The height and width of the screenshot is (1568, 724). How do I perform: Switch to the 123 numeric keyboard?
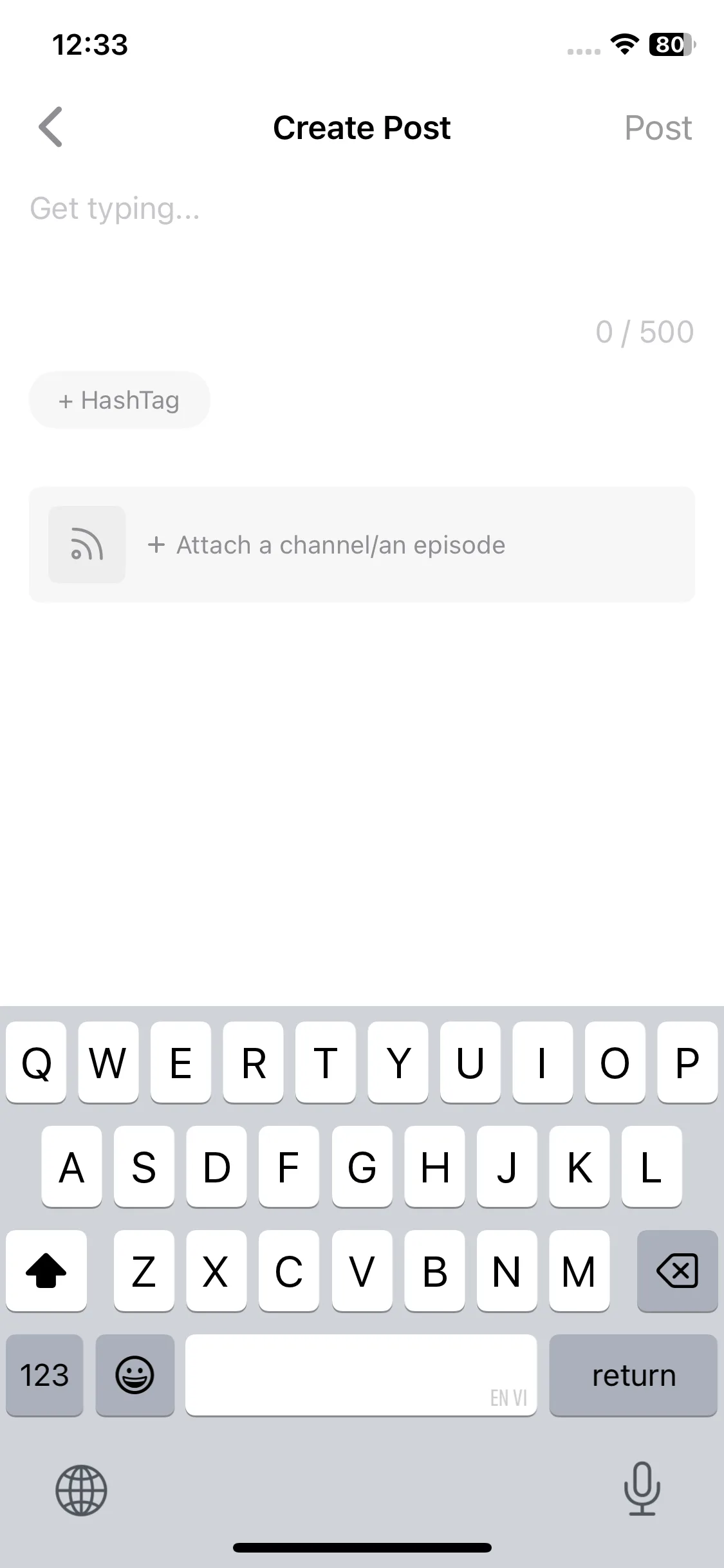44,1375
